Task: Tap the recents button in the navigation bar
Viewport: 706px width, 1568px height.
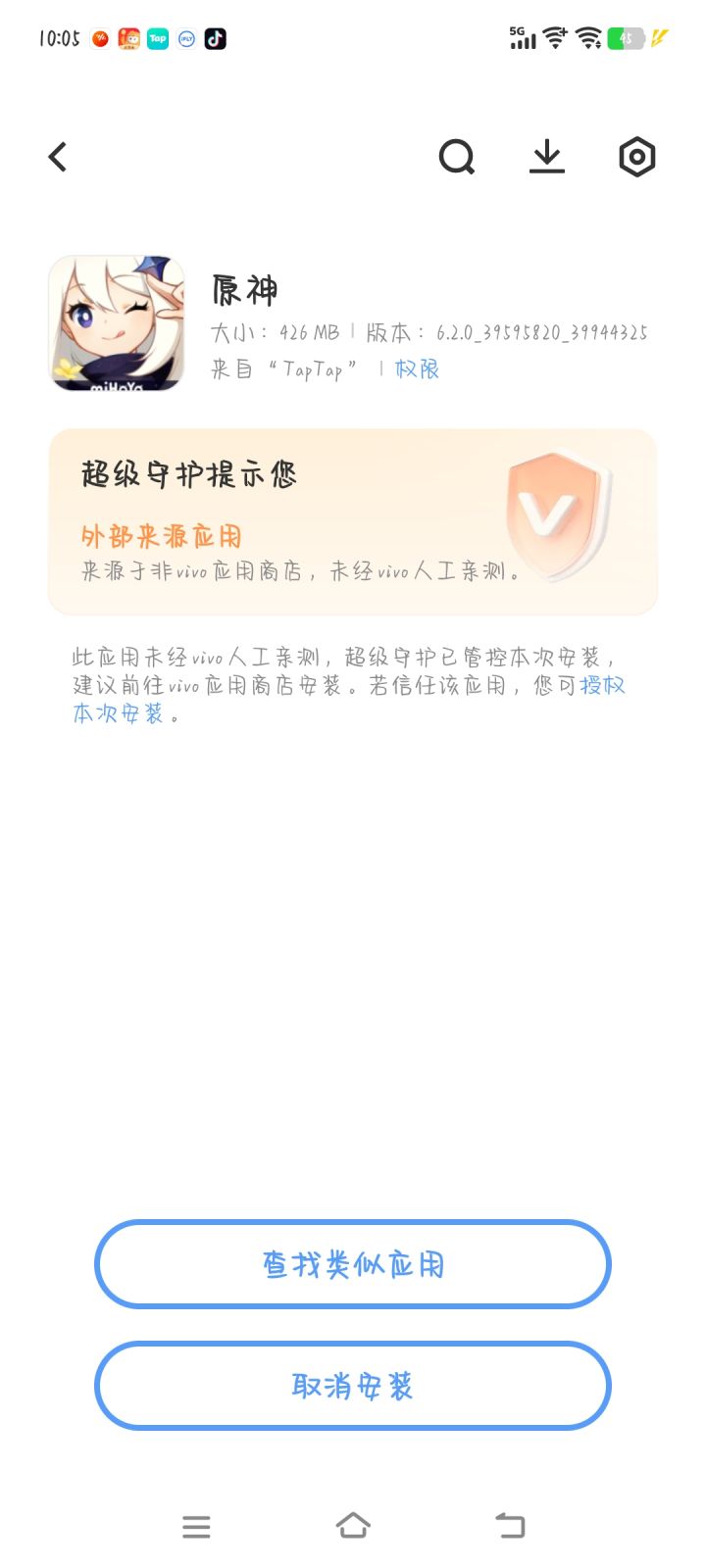Action: [x=196, y=1526]
